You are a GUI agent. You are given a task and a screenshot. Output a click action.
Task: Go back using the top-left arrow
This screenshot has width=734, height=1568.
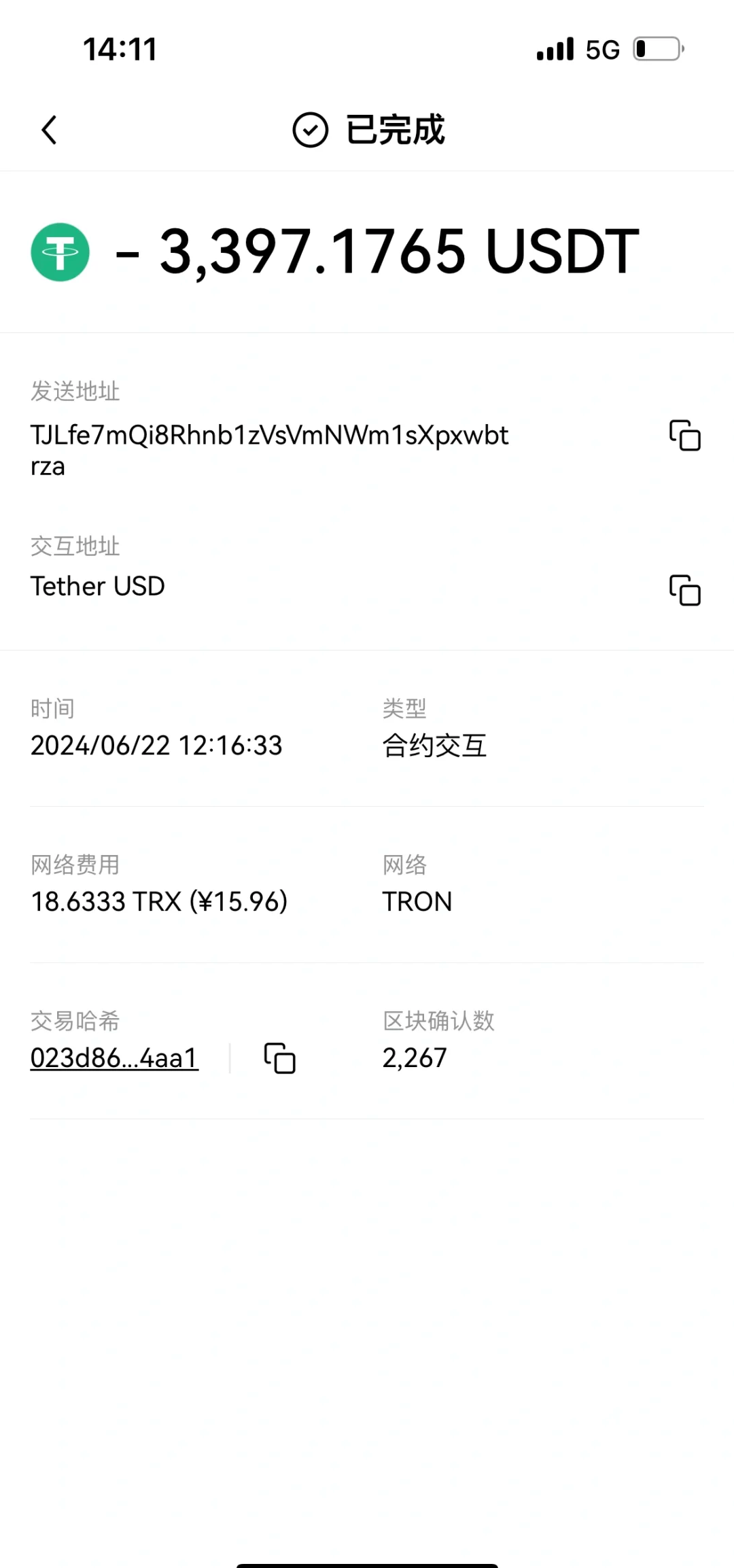[x=49, y=130]
